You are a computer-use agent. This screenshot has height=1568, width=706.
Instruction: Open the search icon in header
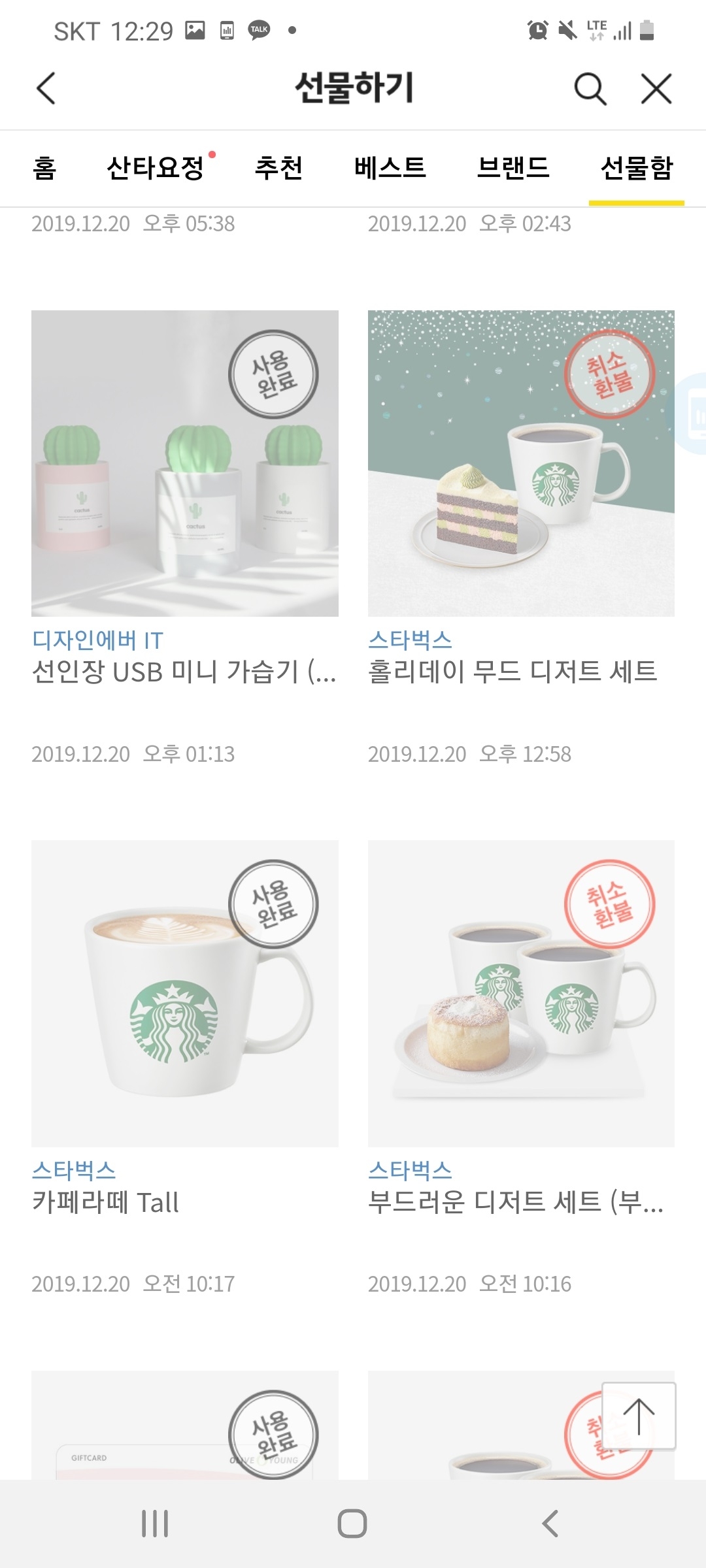point(590,88)
